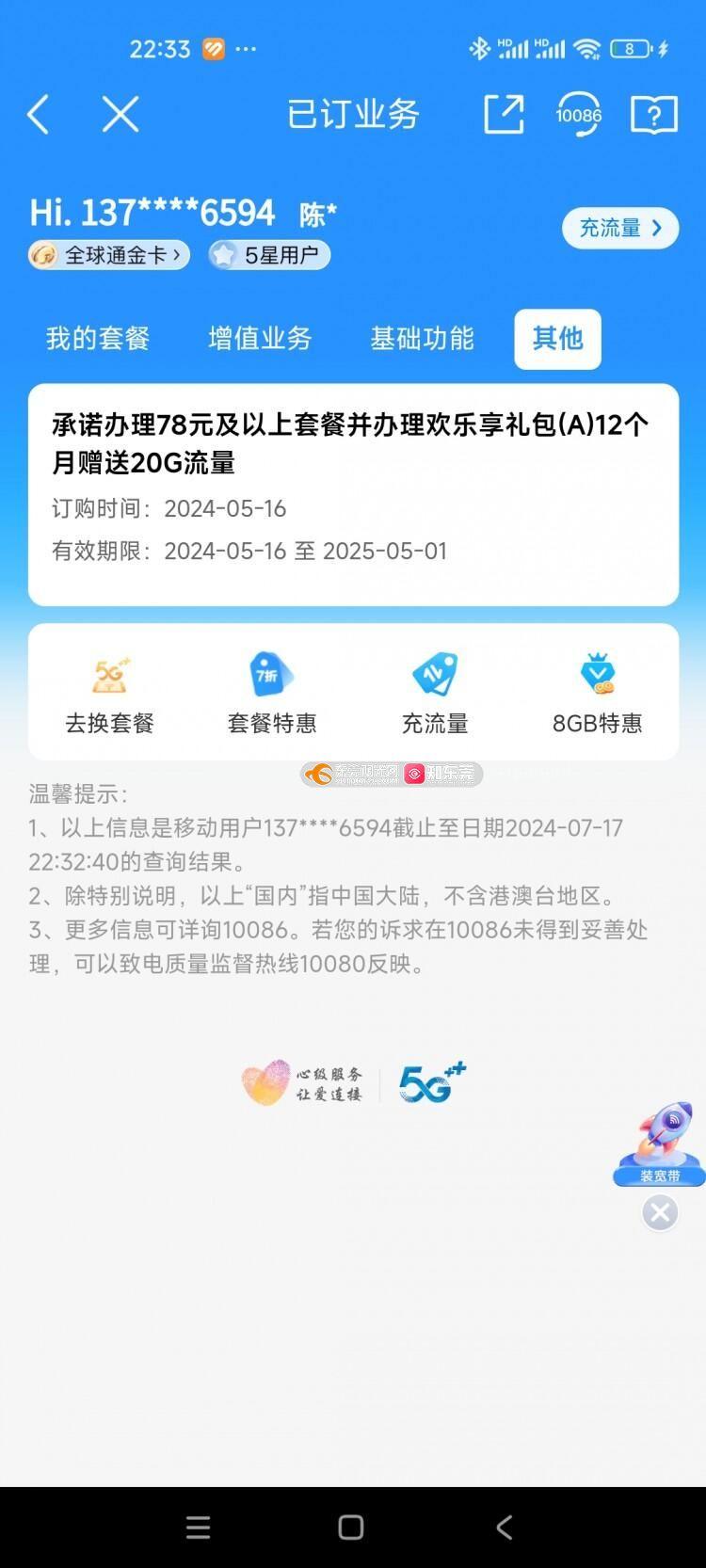Screen dimensions: 706x1568
Task: Select the 其他 tab
Action: coord(557,339)
